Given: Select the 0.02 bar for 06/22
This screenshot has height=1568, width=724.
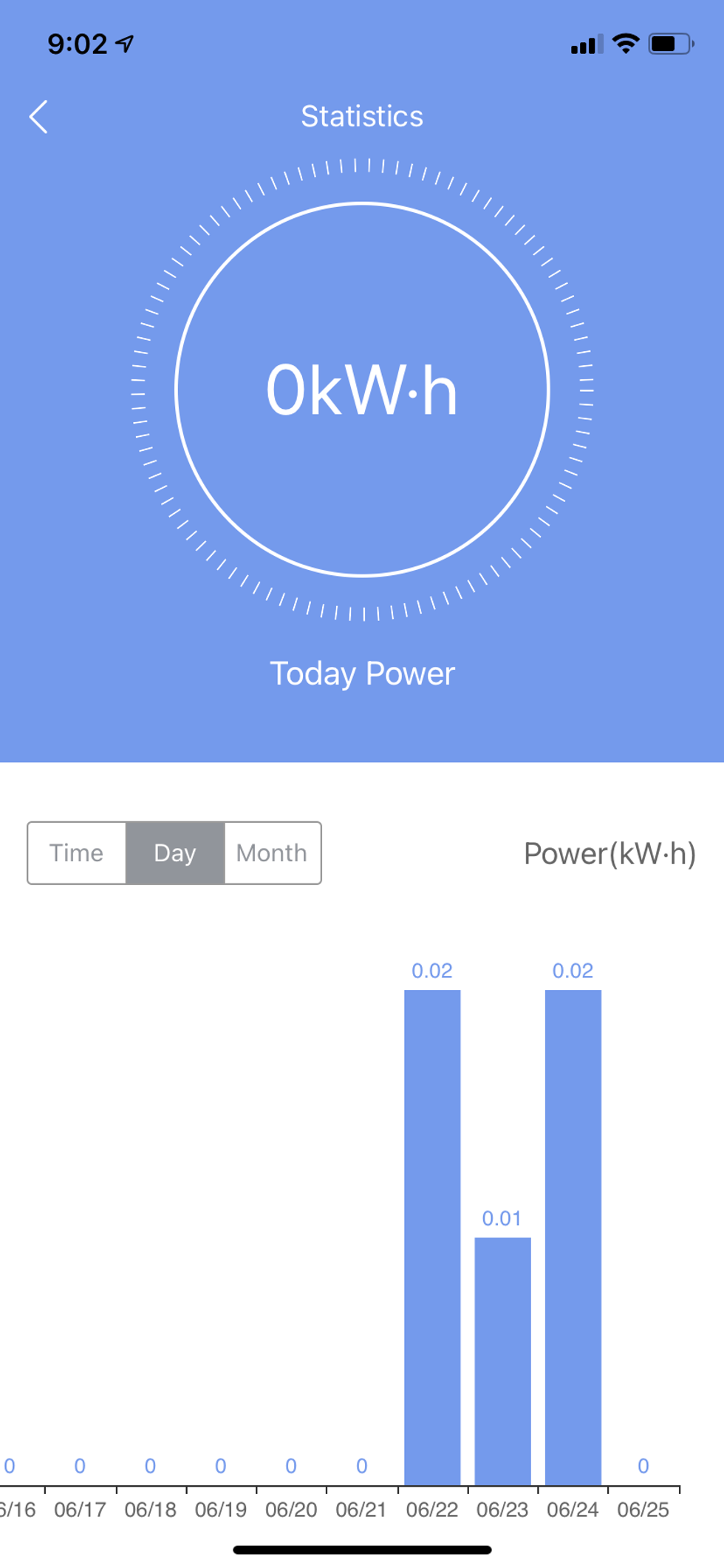Looking at the screenshot, I should click(432, 1235).
